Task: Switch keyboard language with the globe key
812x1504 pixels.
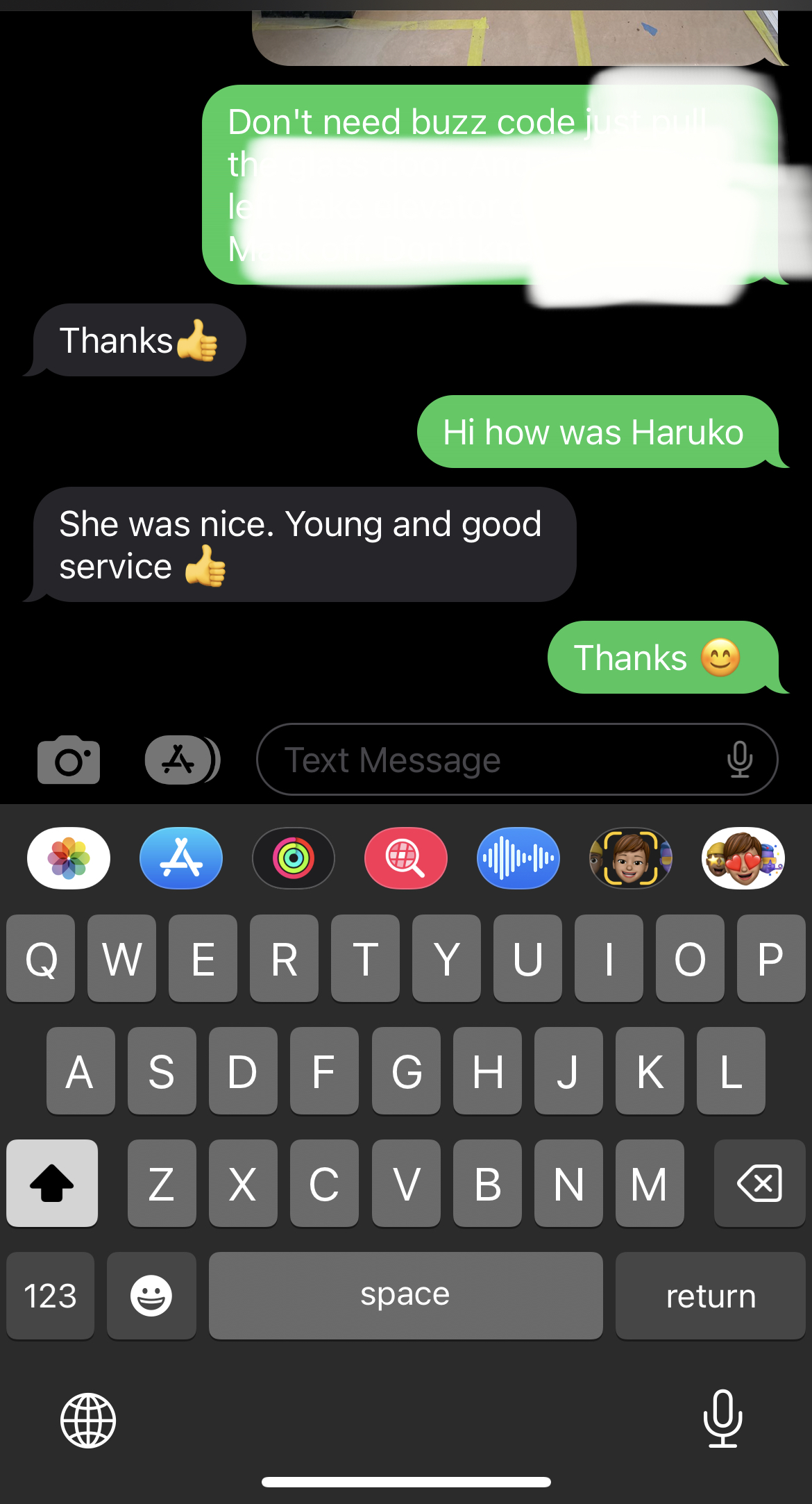Action: tap(88, 1421)
